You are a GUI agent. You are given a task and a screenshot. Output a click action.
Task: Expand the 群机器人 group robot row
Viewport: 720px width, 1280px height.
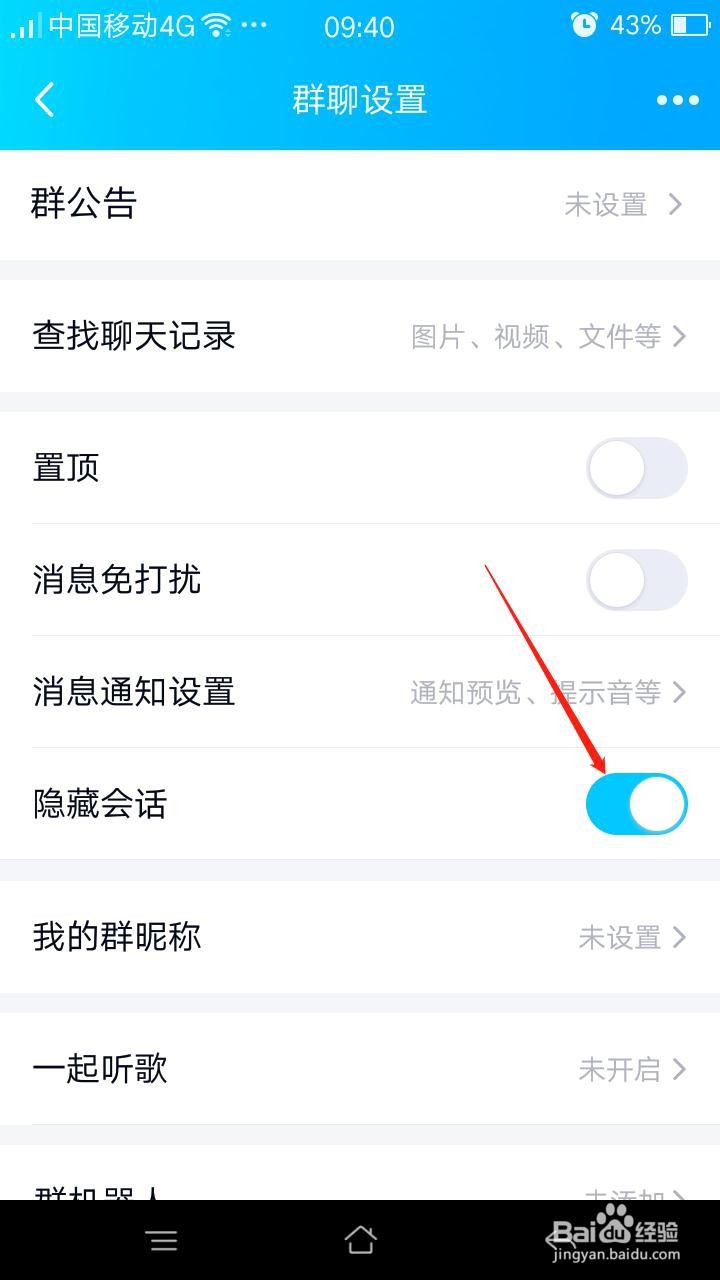(360, 1190)
